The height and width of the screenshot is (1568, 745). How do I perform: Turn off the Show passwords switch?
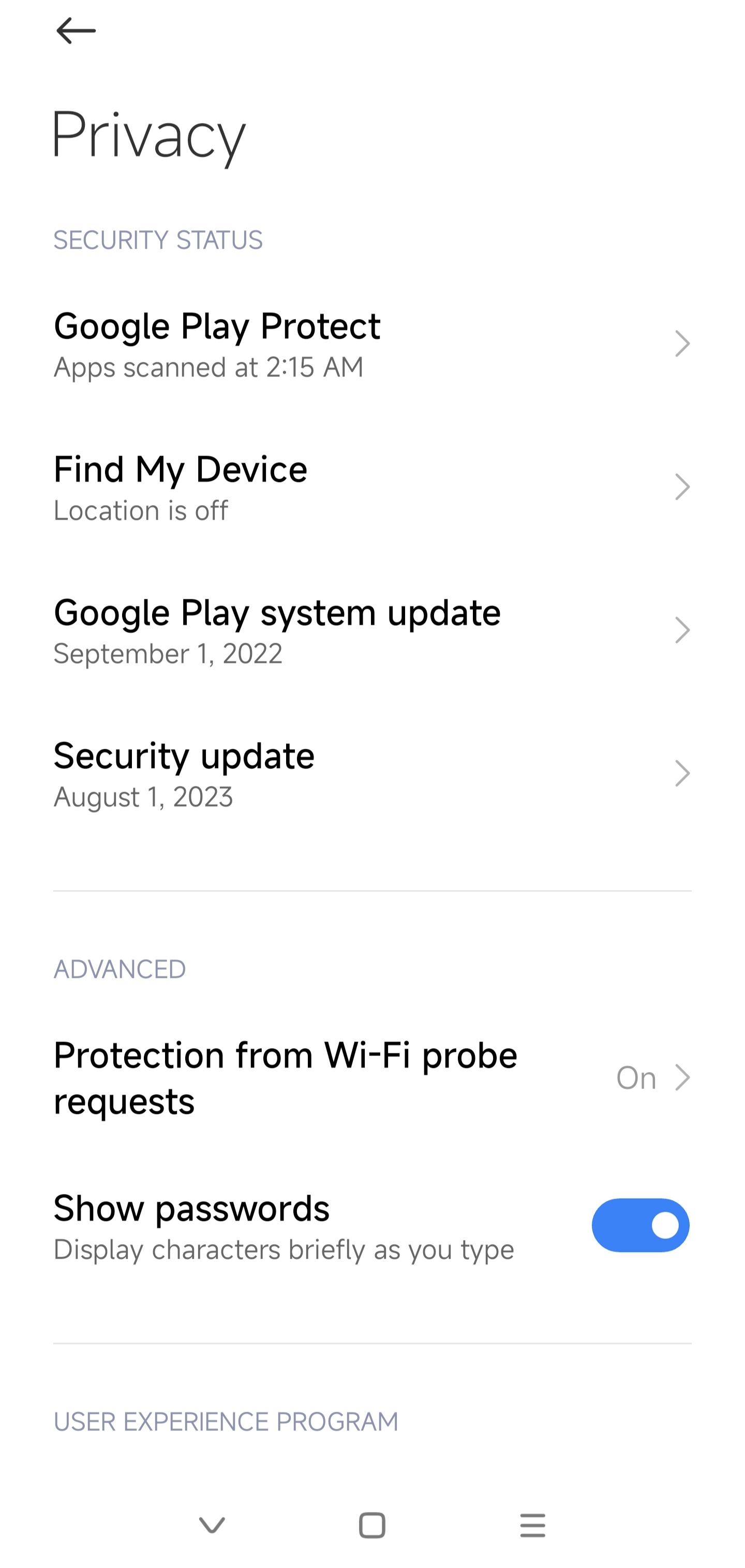(x=640, y=1225)
